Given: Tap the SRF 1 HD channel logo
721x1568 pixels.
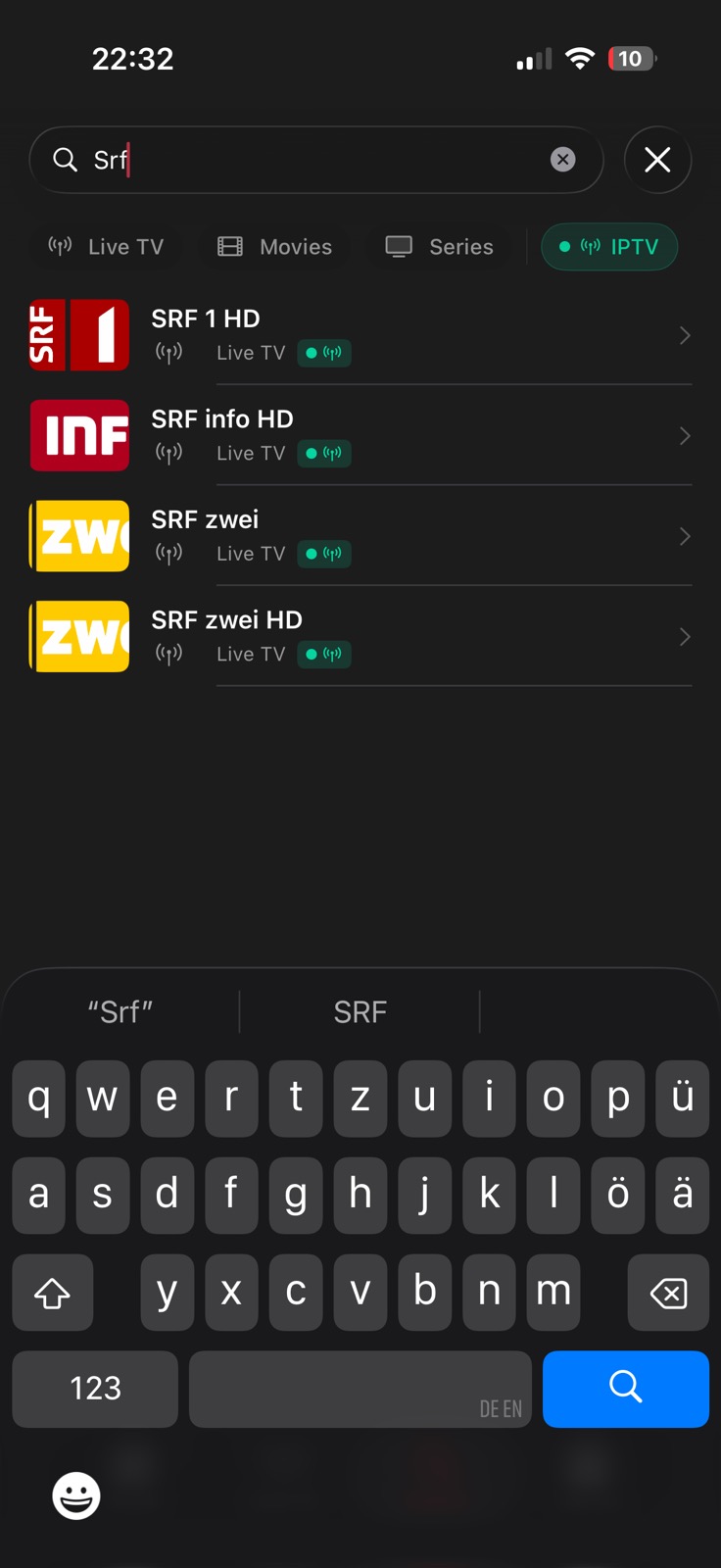Looking at the screenshot, I should (78, 335).
